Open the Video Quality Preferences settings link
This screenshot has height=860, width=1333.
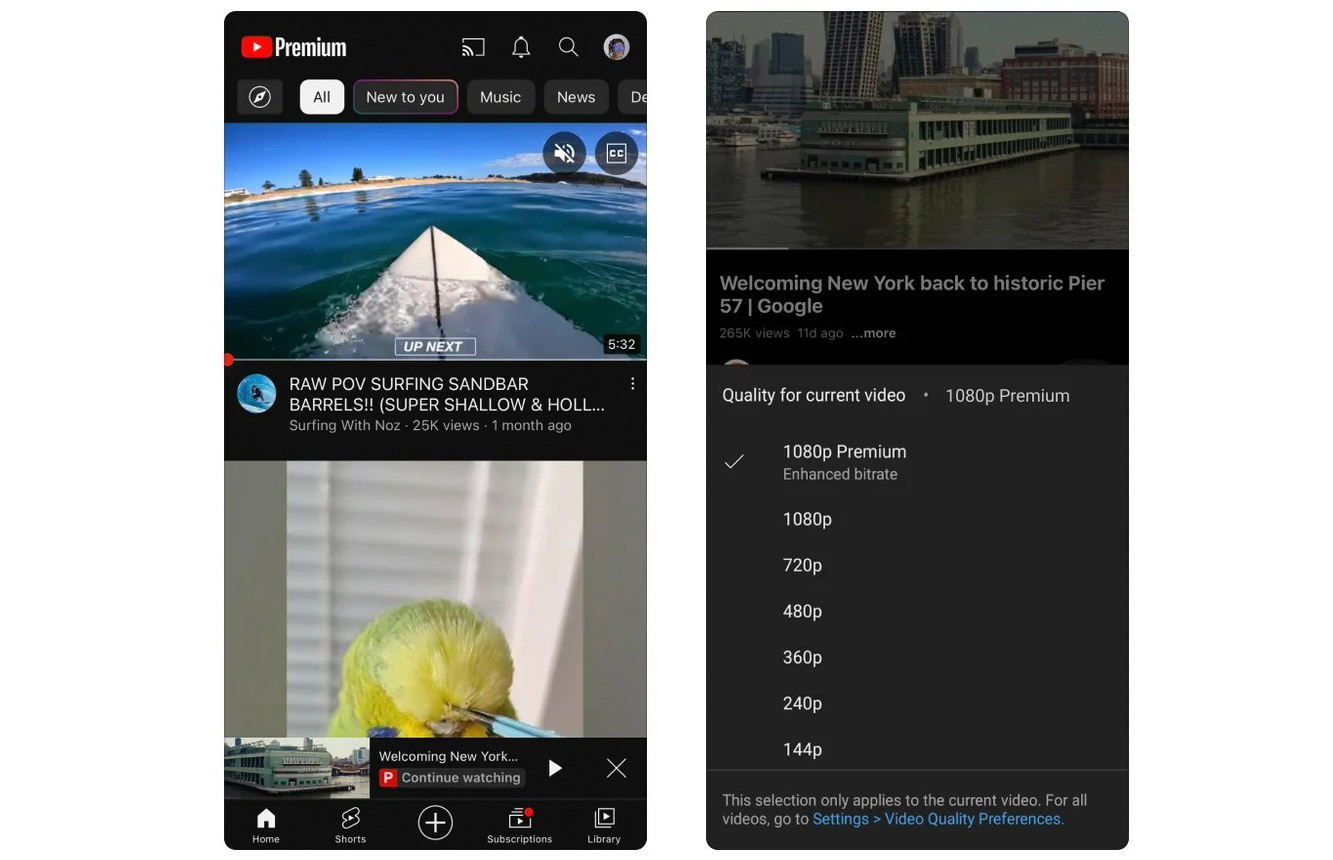coord(937,819)
